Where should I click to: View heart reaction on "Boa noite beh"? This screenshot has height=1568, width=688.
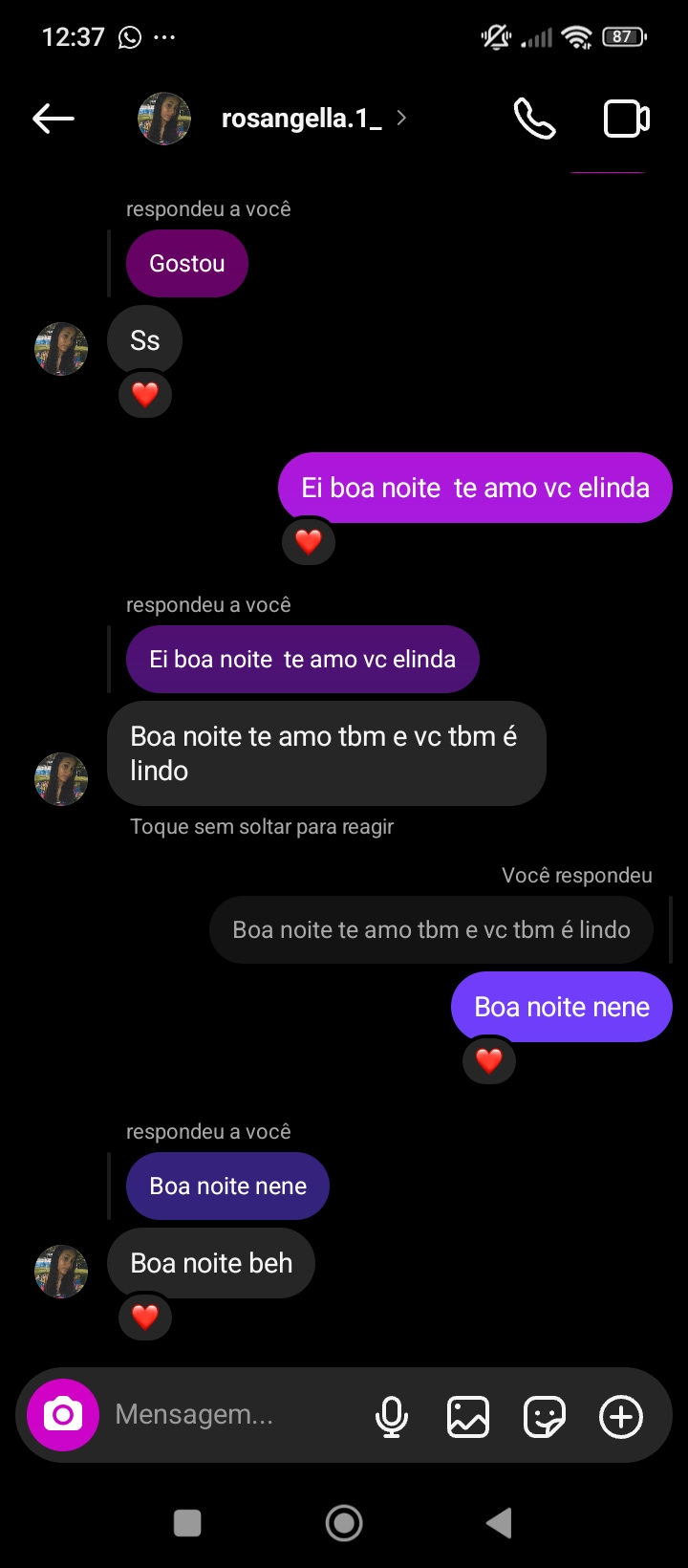145,1317
